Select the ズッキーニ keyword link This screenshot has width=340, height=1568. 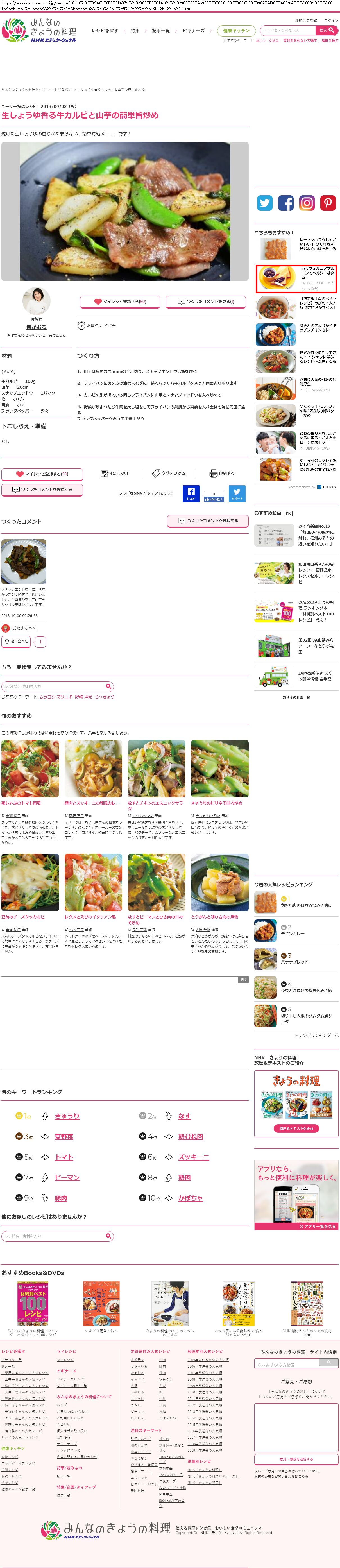pos(193,1157)
